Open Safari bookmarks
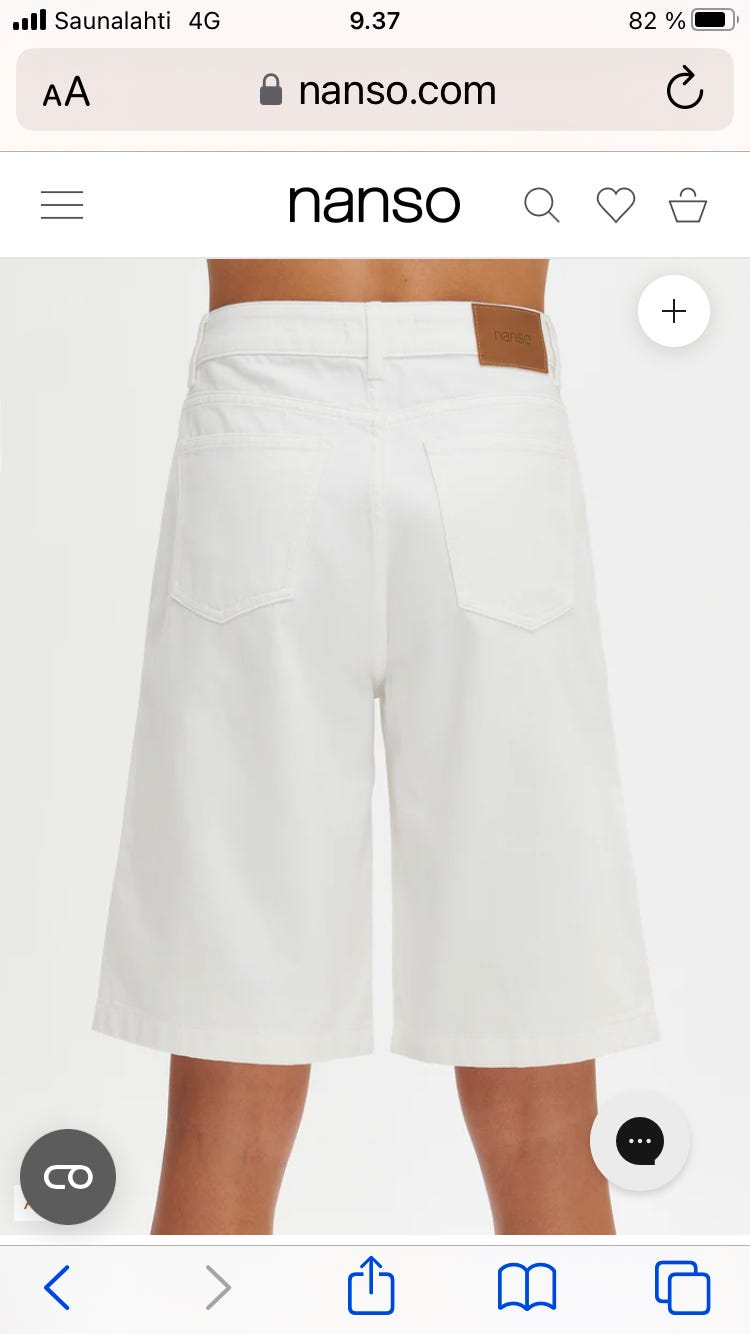This screenshot has width=750, height=1334. pyautogui.click(x=527, y=1287)
